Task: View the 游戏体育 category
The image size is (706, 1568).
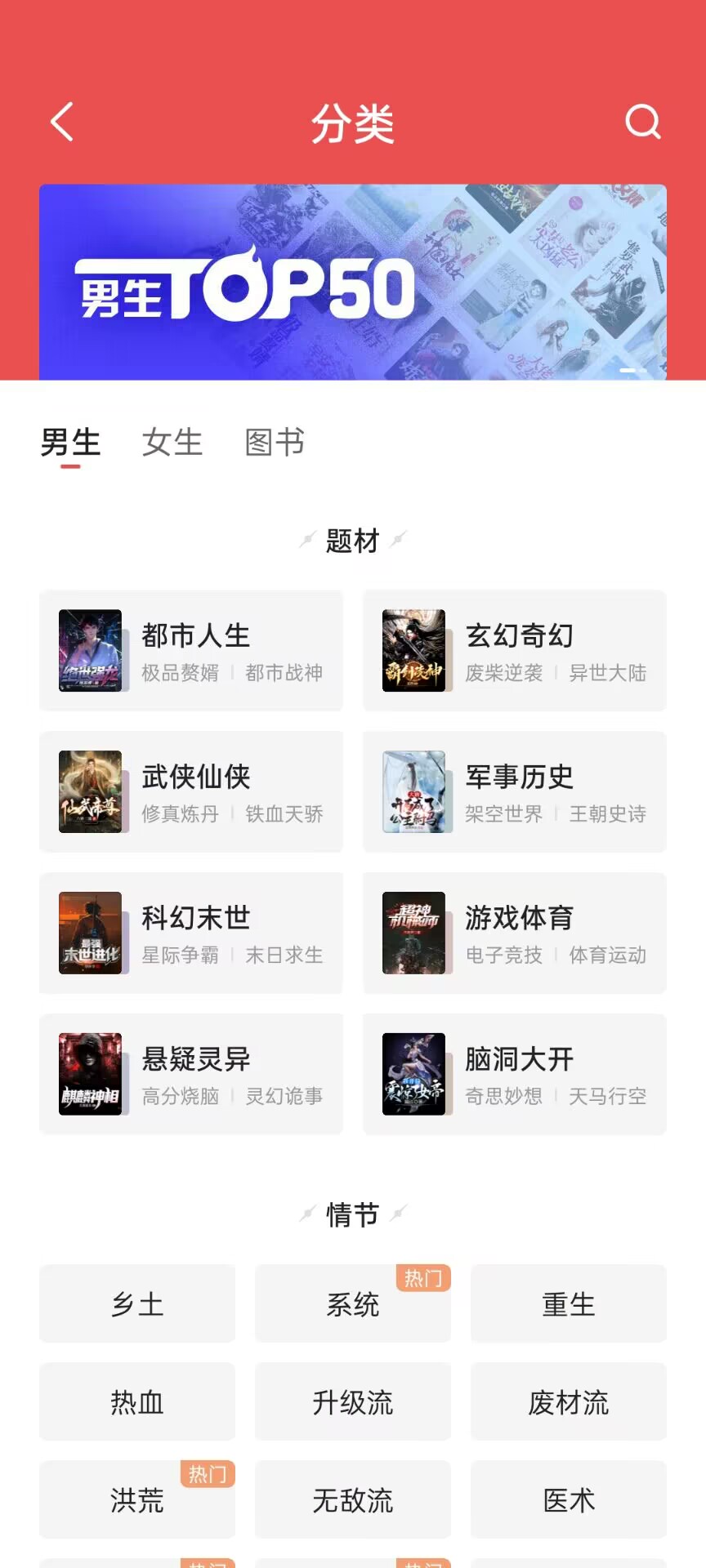Action: [x=515, y=933]
